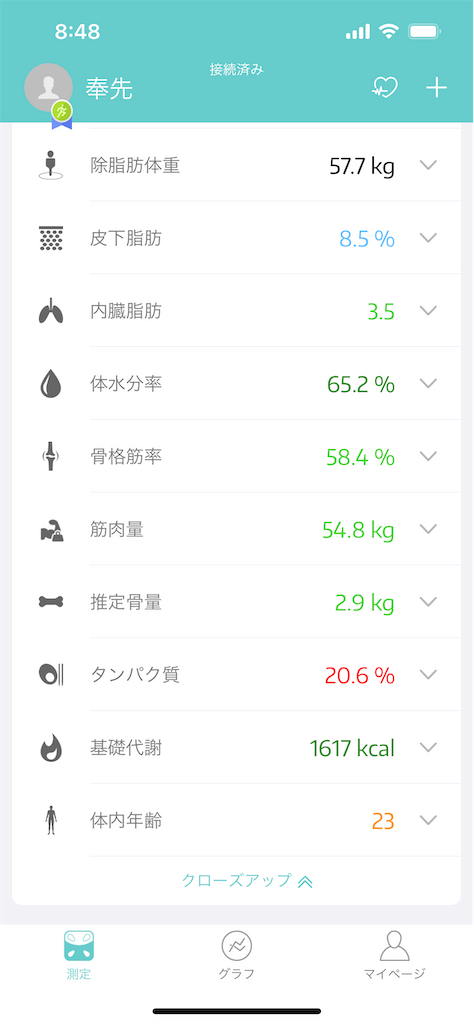Tap the plus icon to add
Screen dimensions: 474x1024
(436, 88)
